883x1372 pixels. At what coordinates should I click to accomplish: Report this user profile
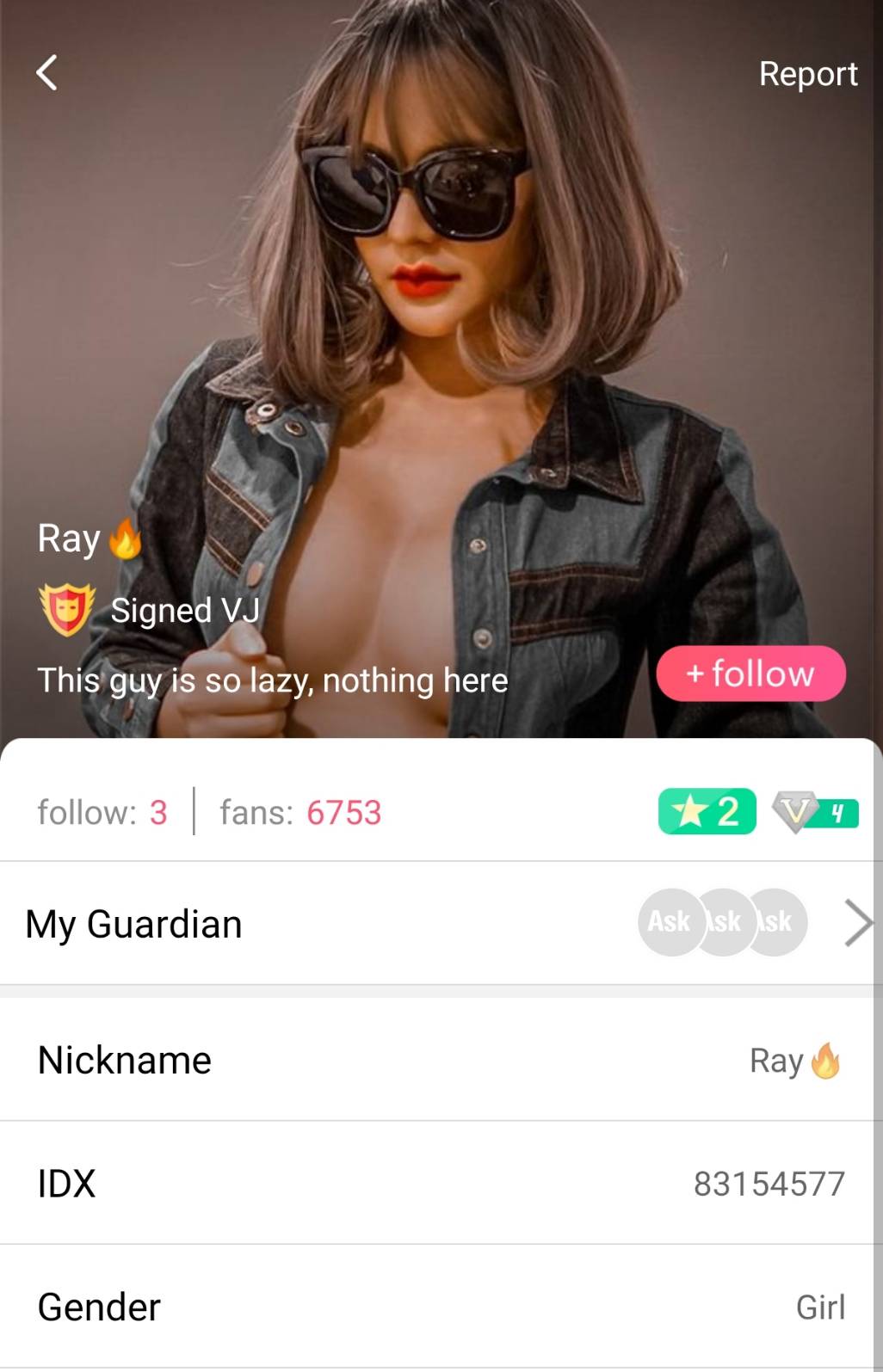tap(807, 74)
